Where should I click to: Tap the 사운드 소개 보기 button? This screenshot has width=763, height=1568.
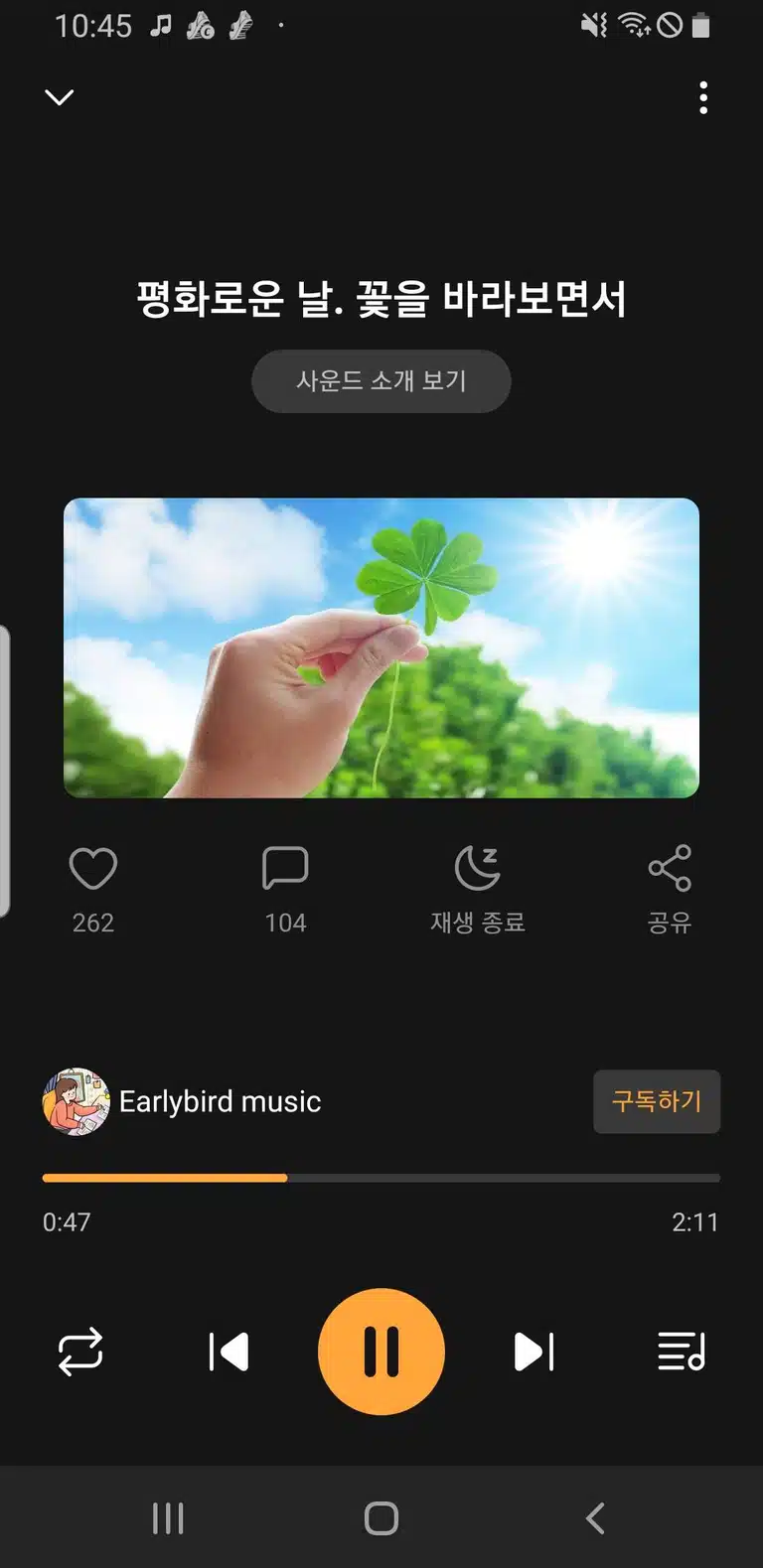point(381,381)
